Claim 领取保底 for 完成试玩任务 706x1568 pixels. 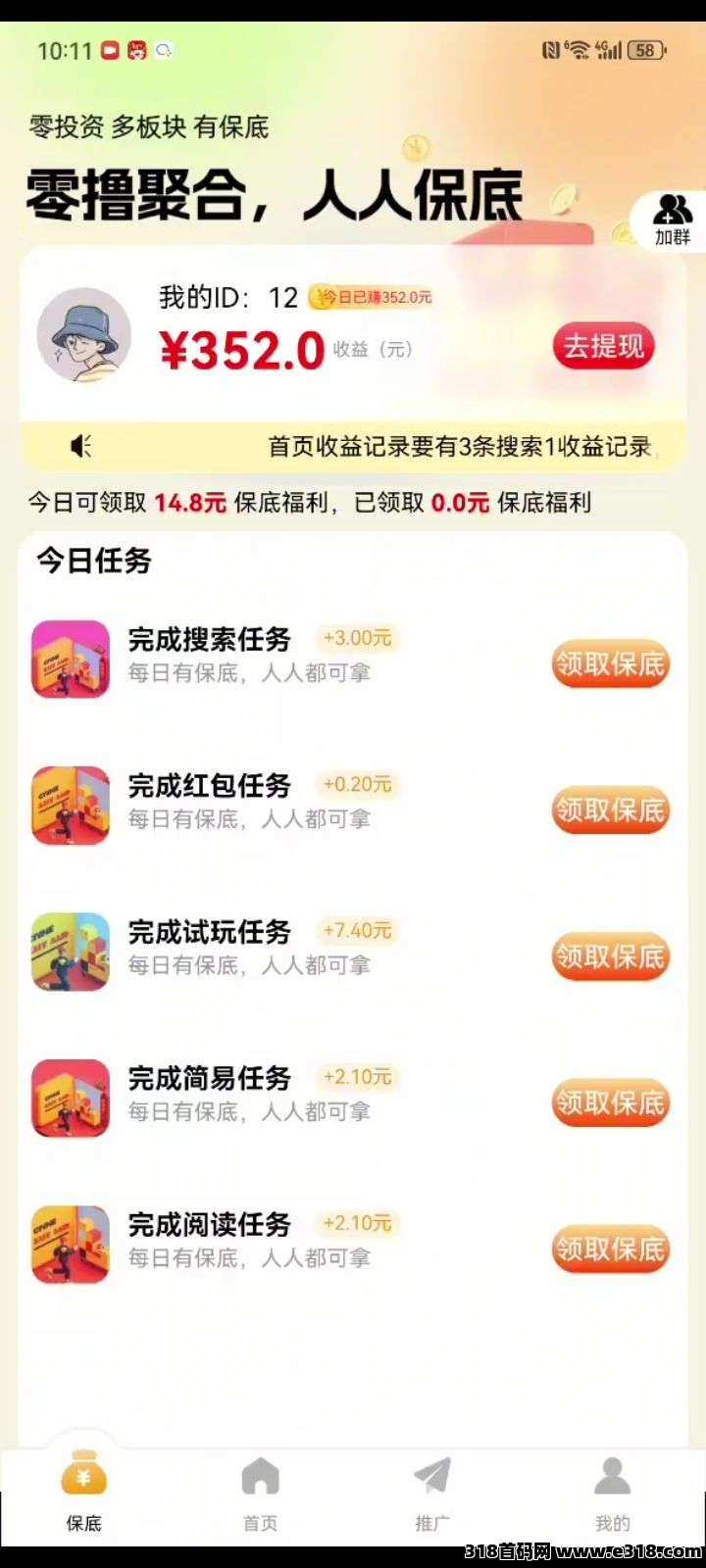(x=610, y=956)
